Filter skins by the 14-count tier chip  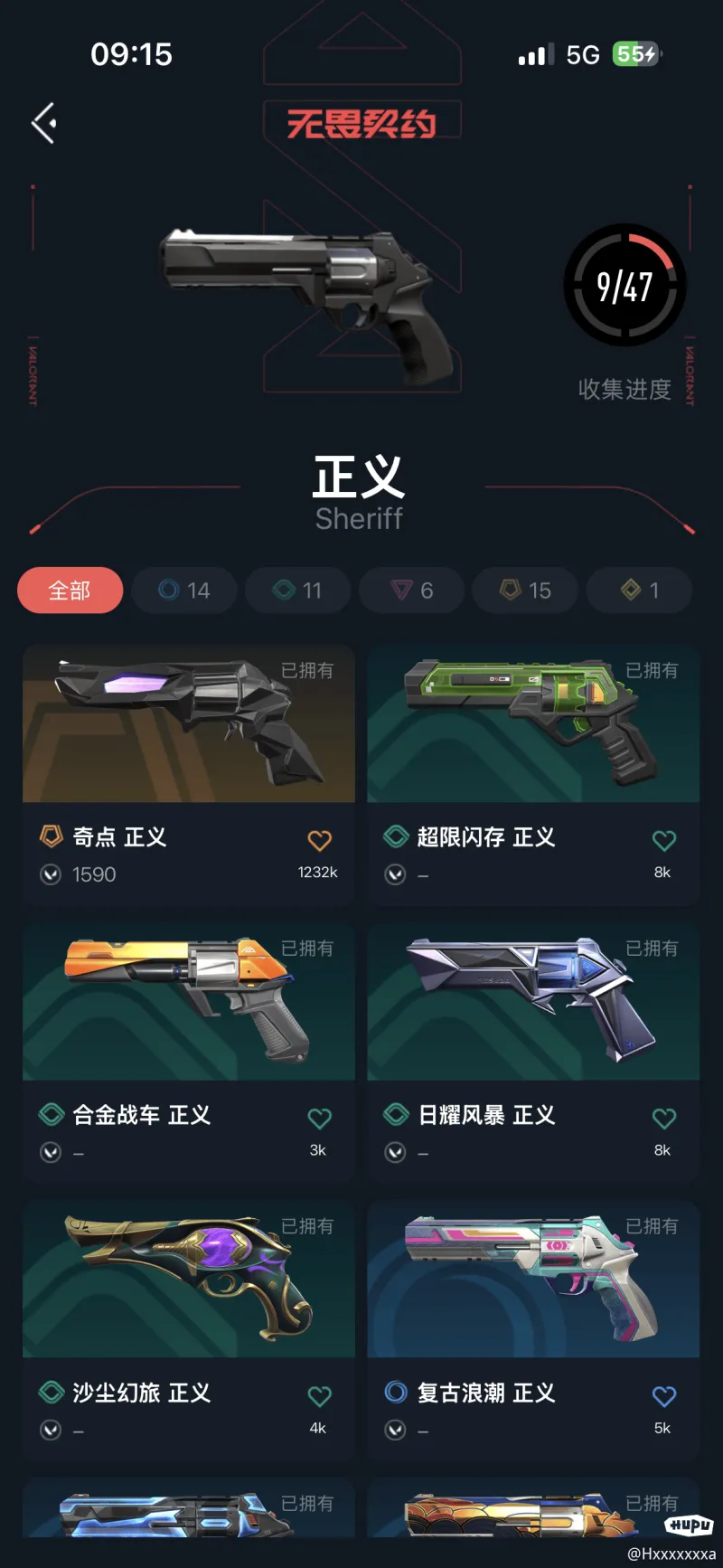(x=184, y=590)
